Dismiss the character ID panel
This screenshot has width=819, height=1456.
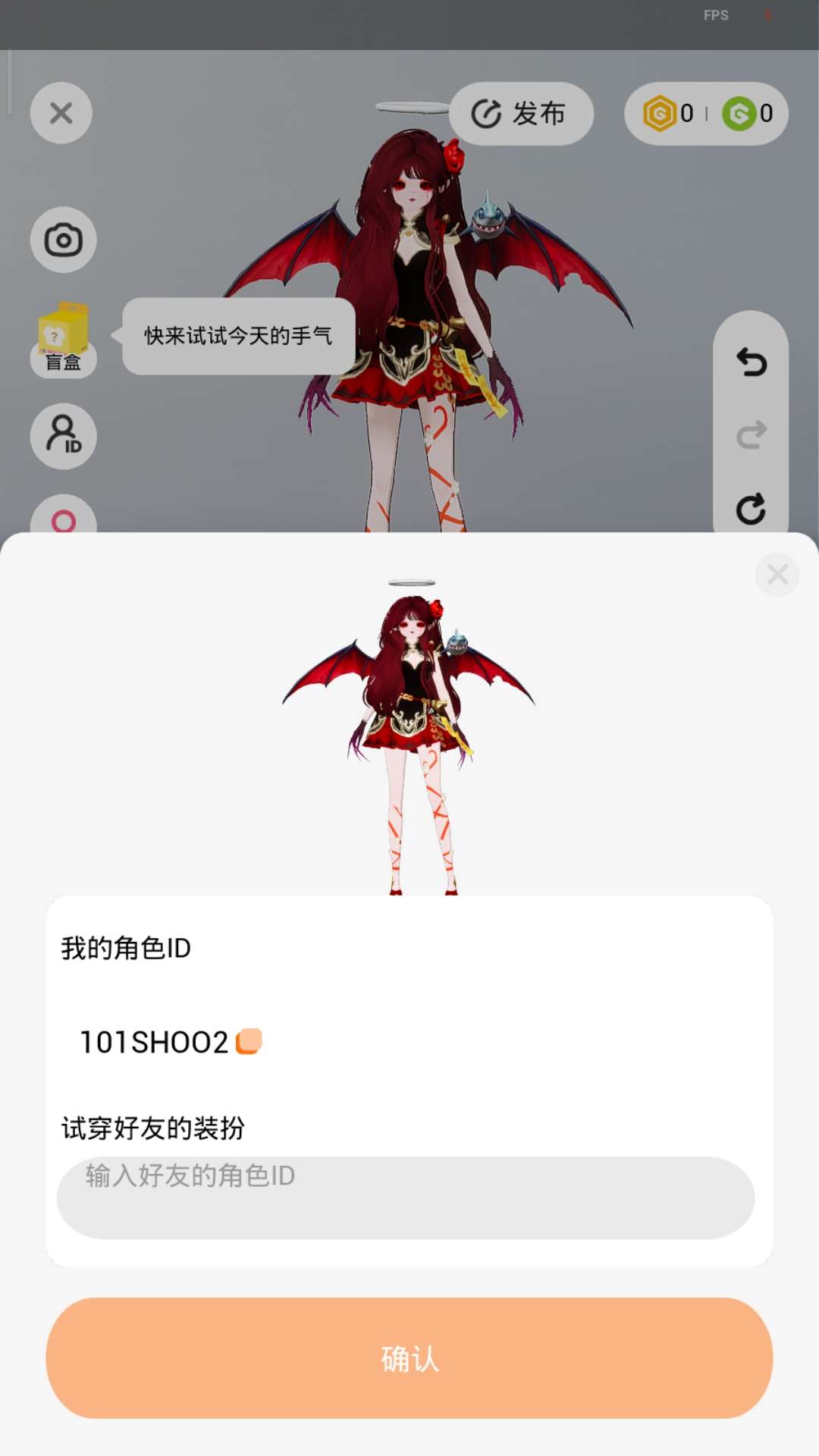coord(777,575)
